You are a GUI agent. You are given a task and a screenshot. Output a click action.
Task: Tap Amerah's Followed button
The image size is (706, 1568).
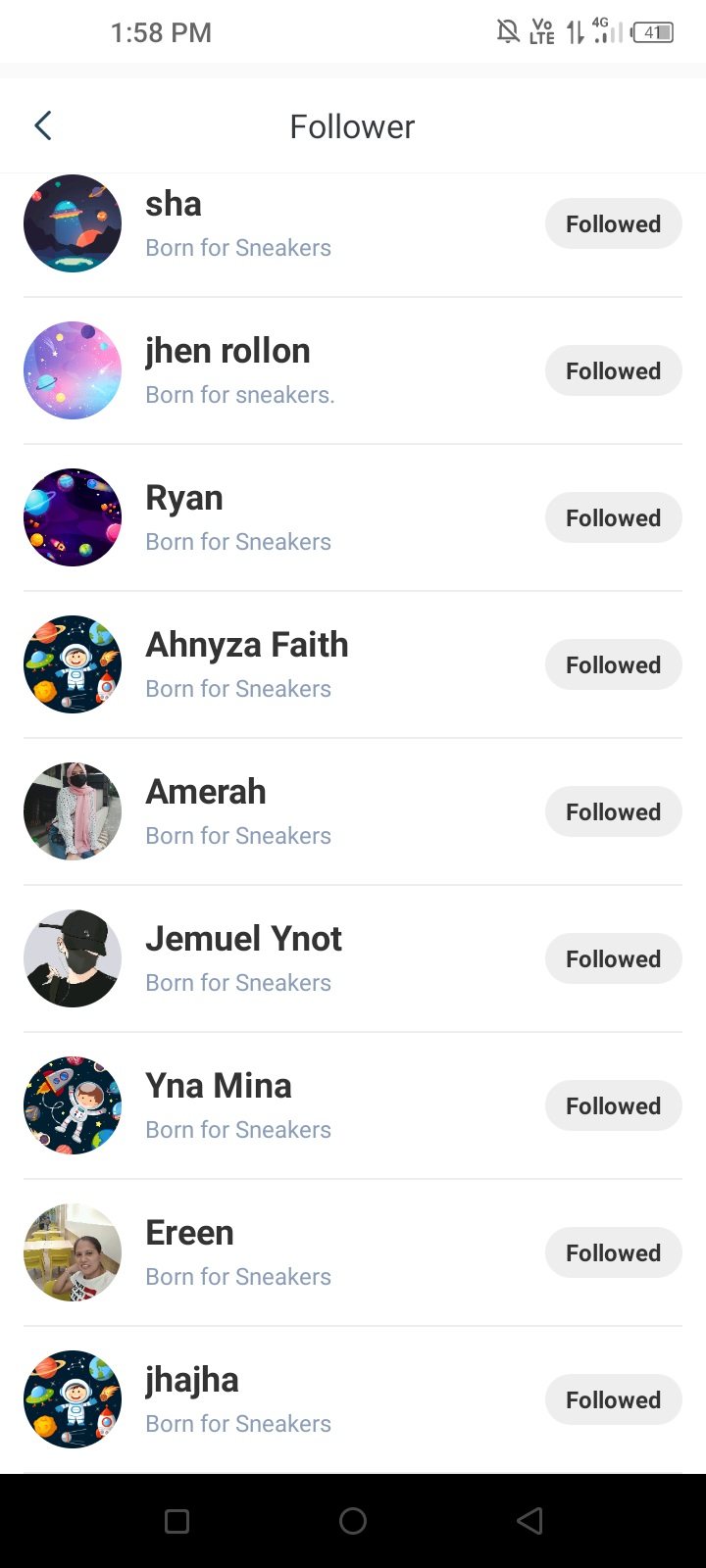(613, 812)
